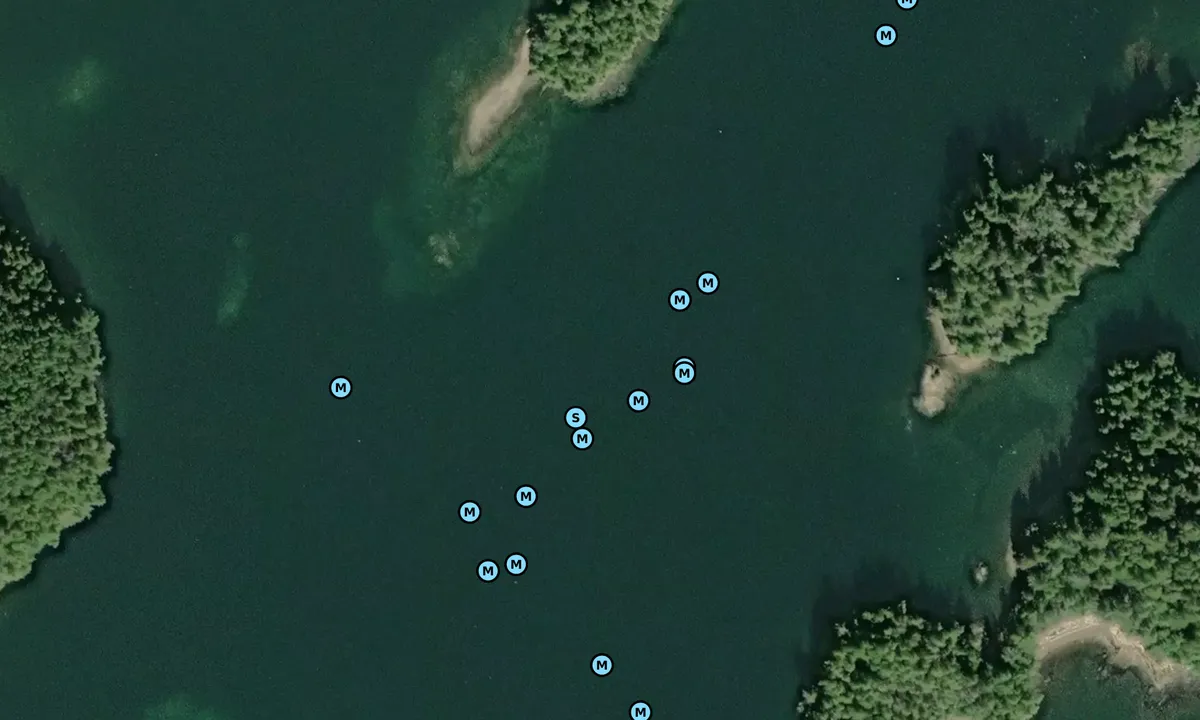Open the stacked M marker with double outline
Viewport: 1200px width, 720px height.
point(684,373)
